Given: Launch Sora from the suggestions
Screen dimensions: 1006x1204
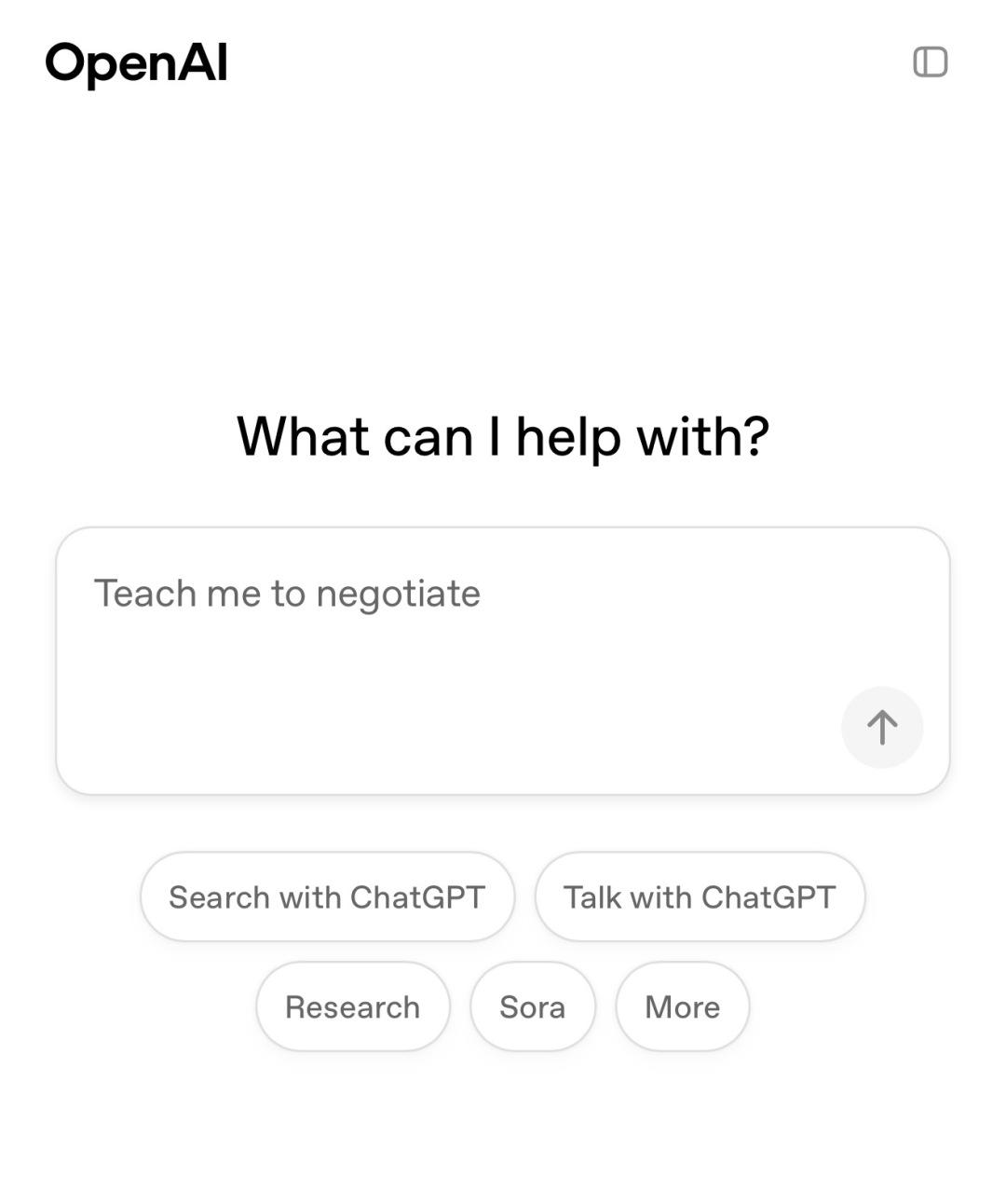Looking at the screenshot, I should 532,1006.
